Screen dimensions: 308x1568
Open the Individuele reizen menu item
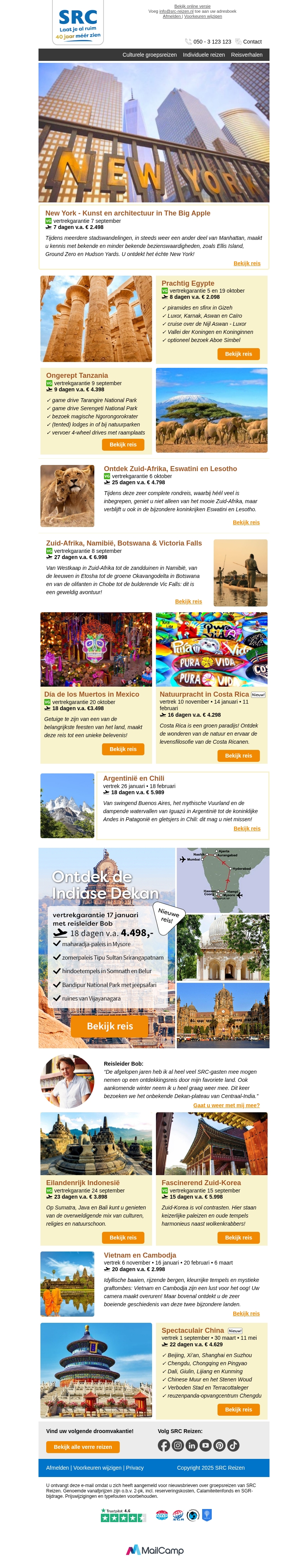(204, 55)
